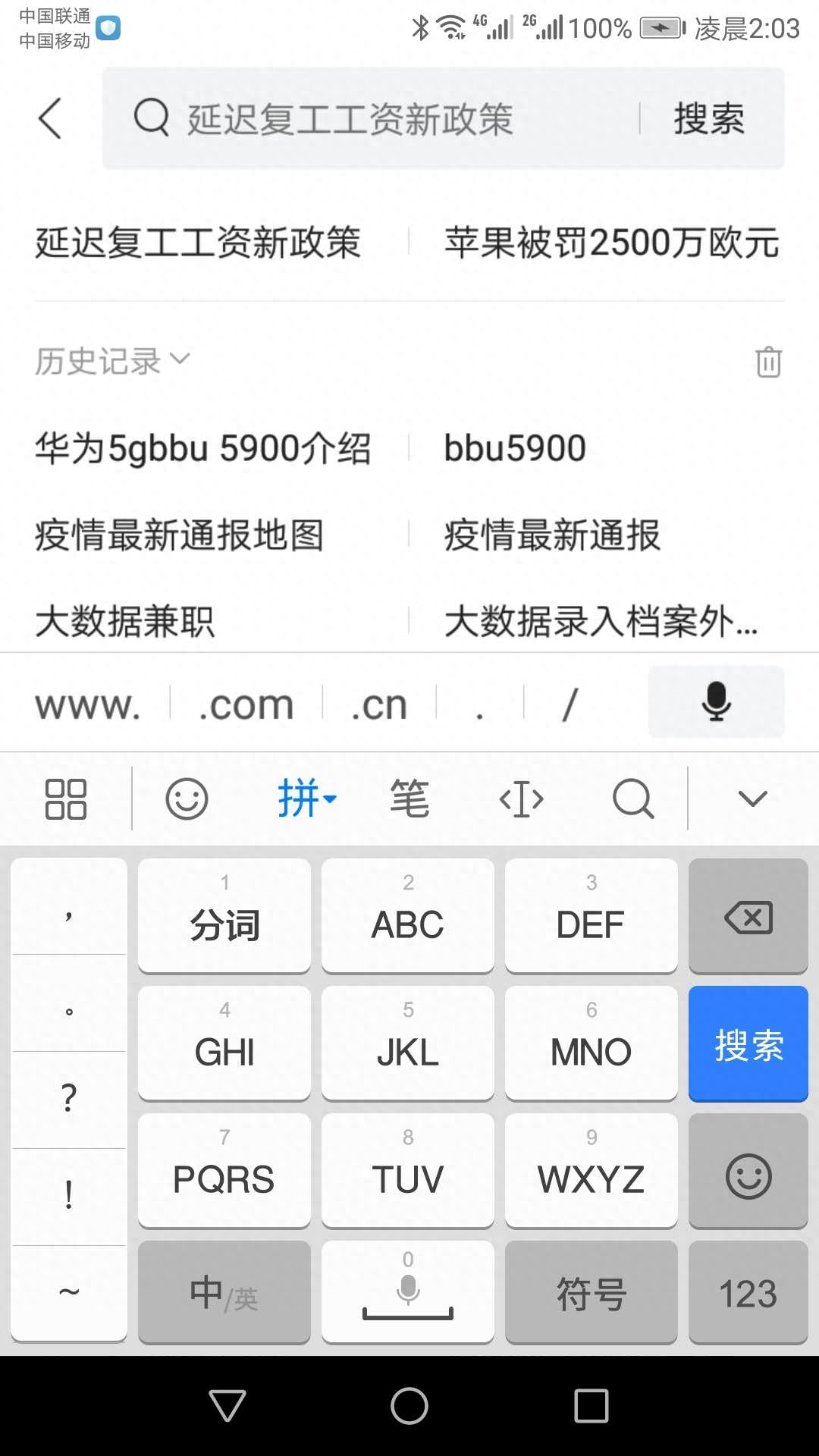
Task: Open the 拼 input method dropdown
Action: pos(307,799)
